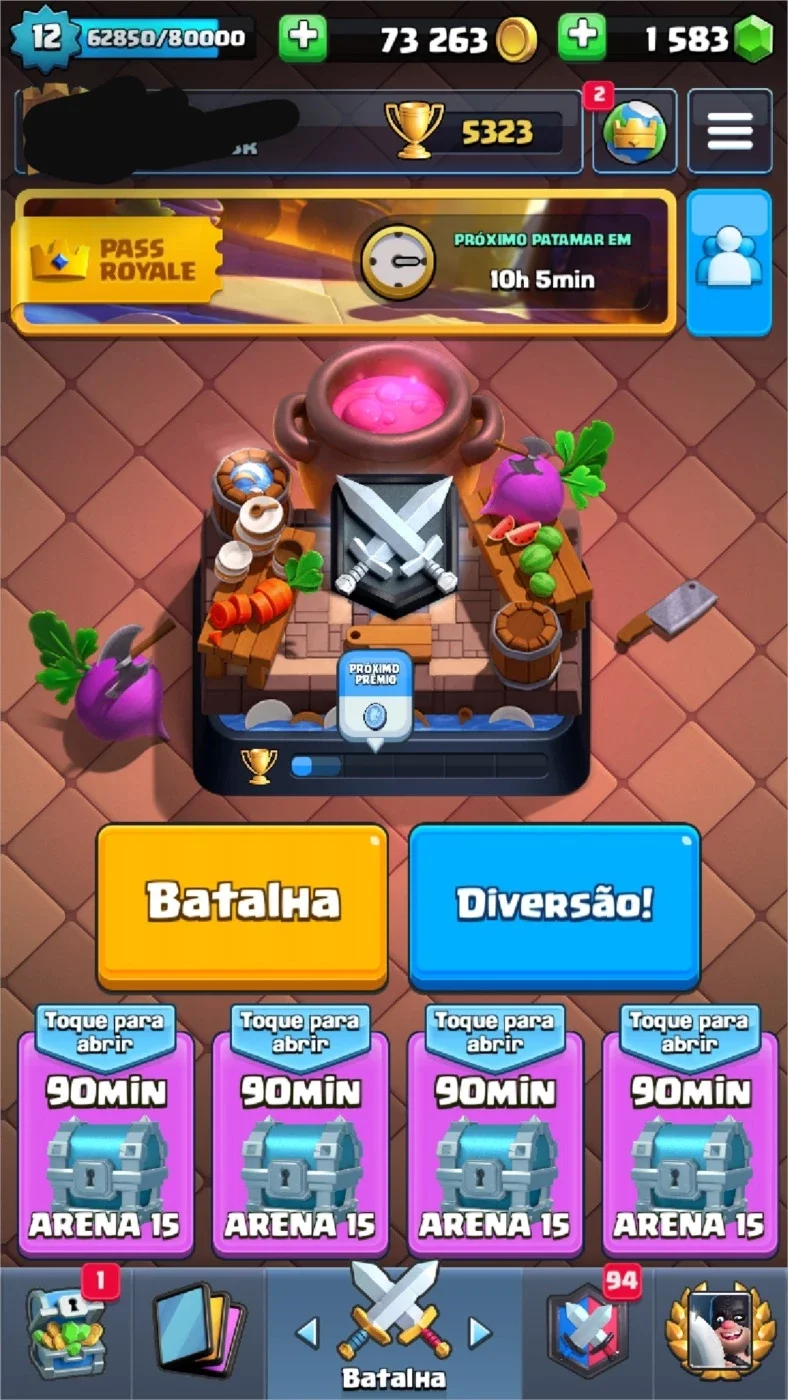Tap the right arrow beside Batalha tab
Image resolution: width=788 pixels, height=1400 pixels.
point(481,1332)
